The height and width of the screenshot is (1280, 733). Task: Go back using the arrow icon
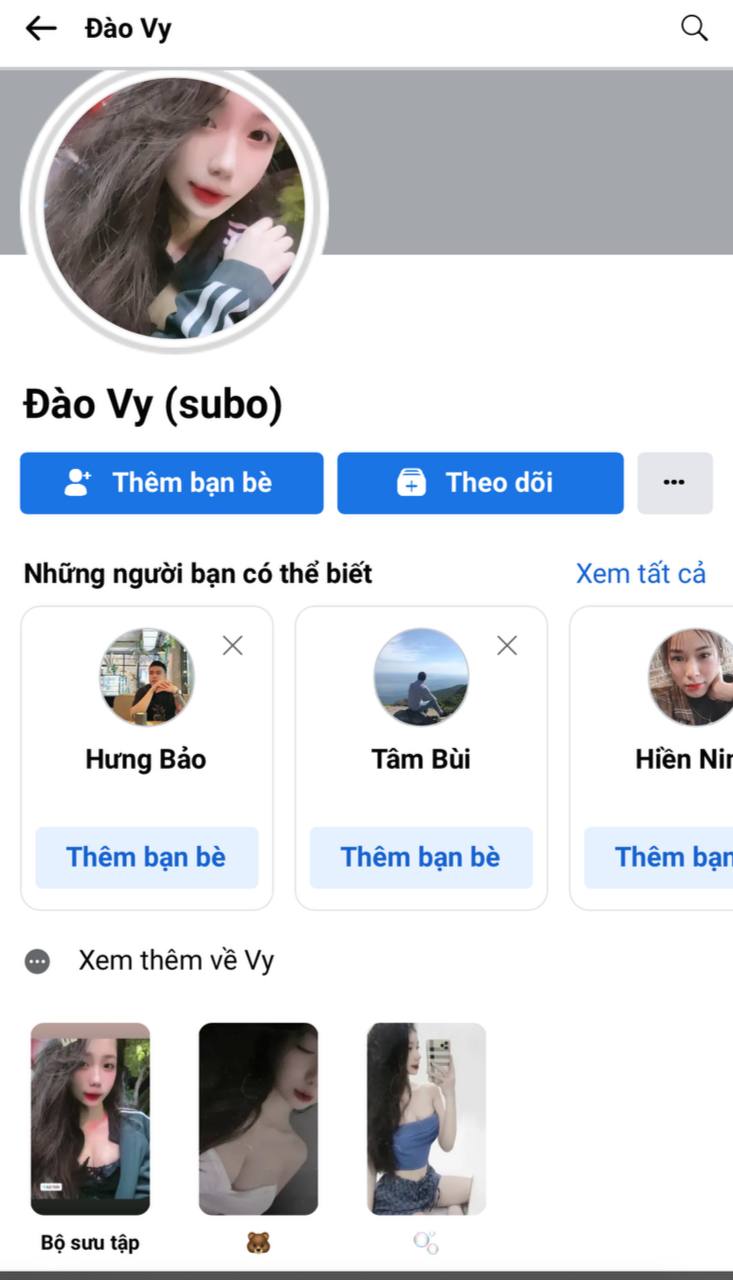[x=41, y=28]
